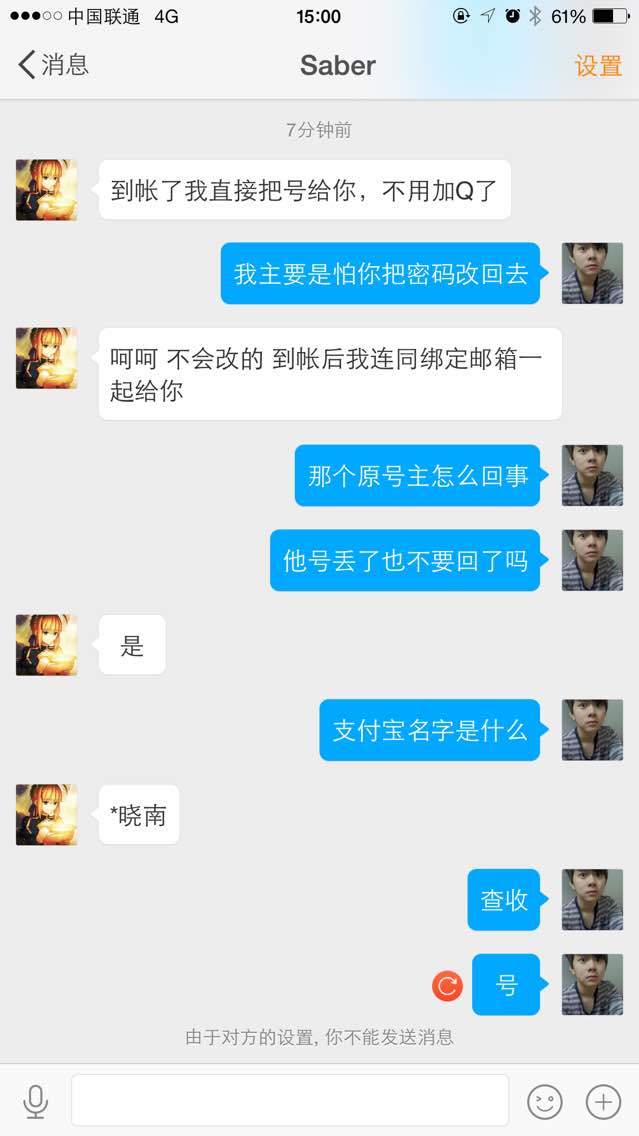Tap the microphone voice input icon

[x=35, y=1101]
